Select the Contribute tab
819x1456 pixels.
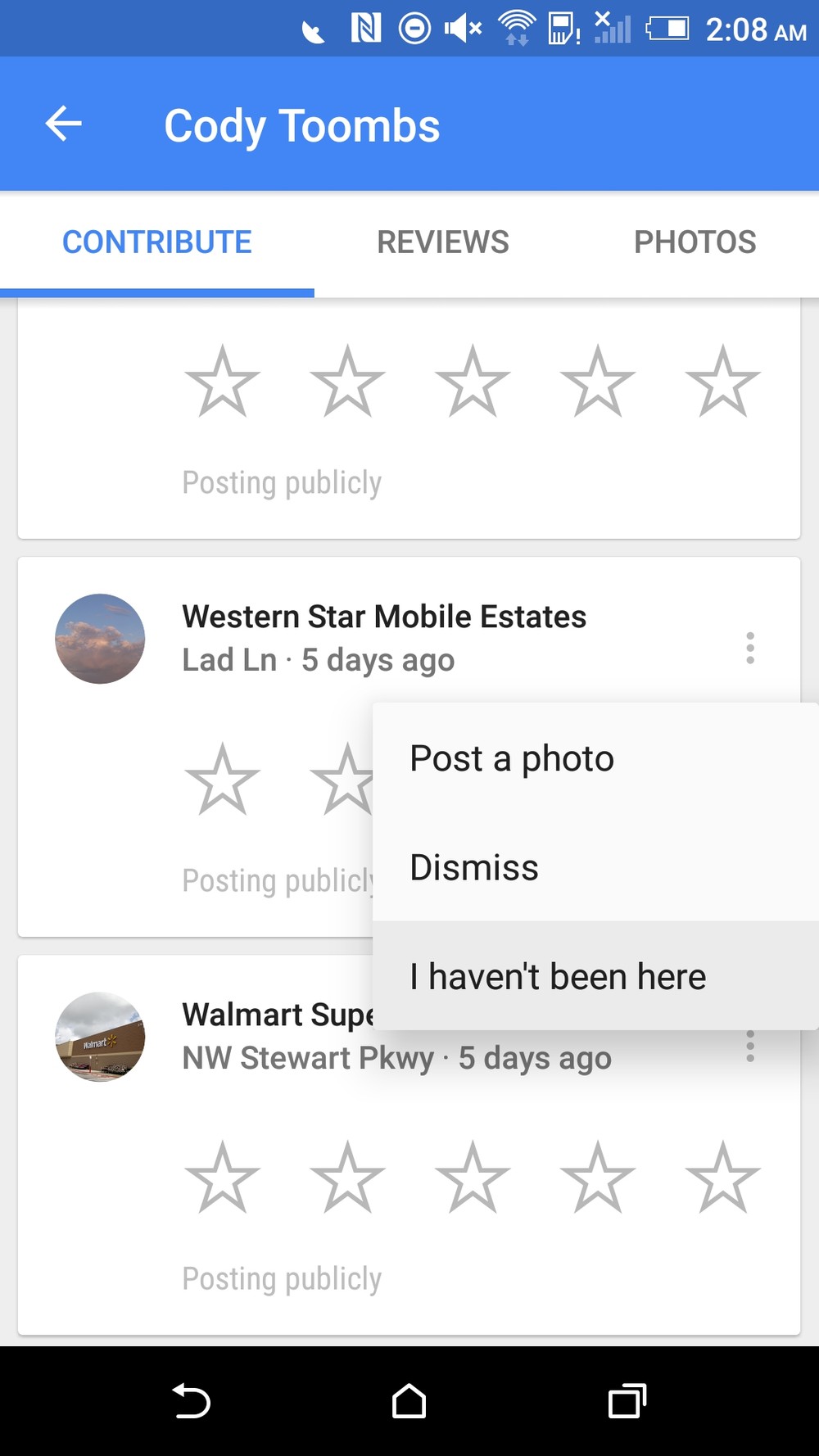[157, 242]
